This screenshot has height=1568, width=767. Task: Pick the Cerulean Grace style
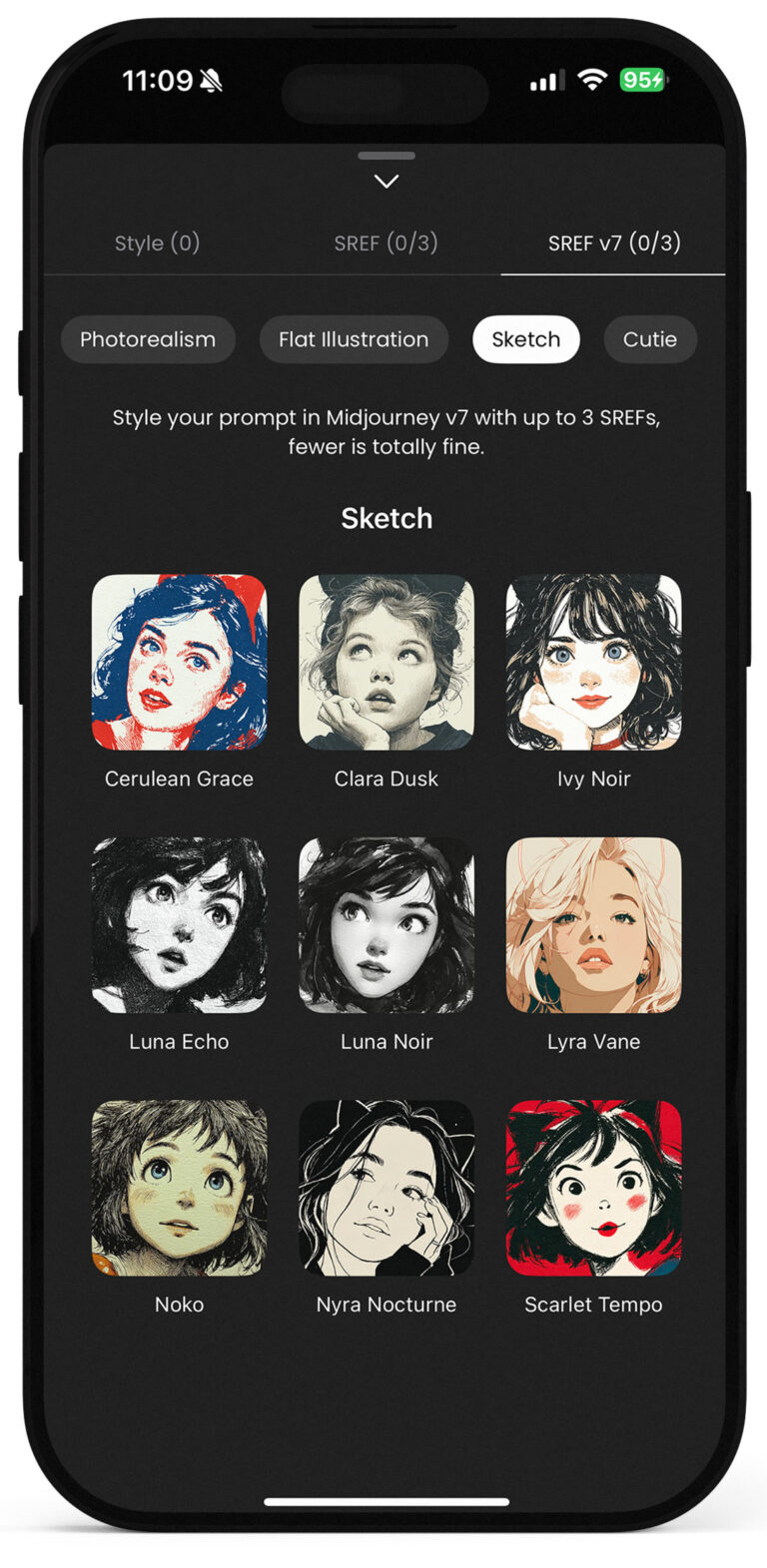point(180,662)
